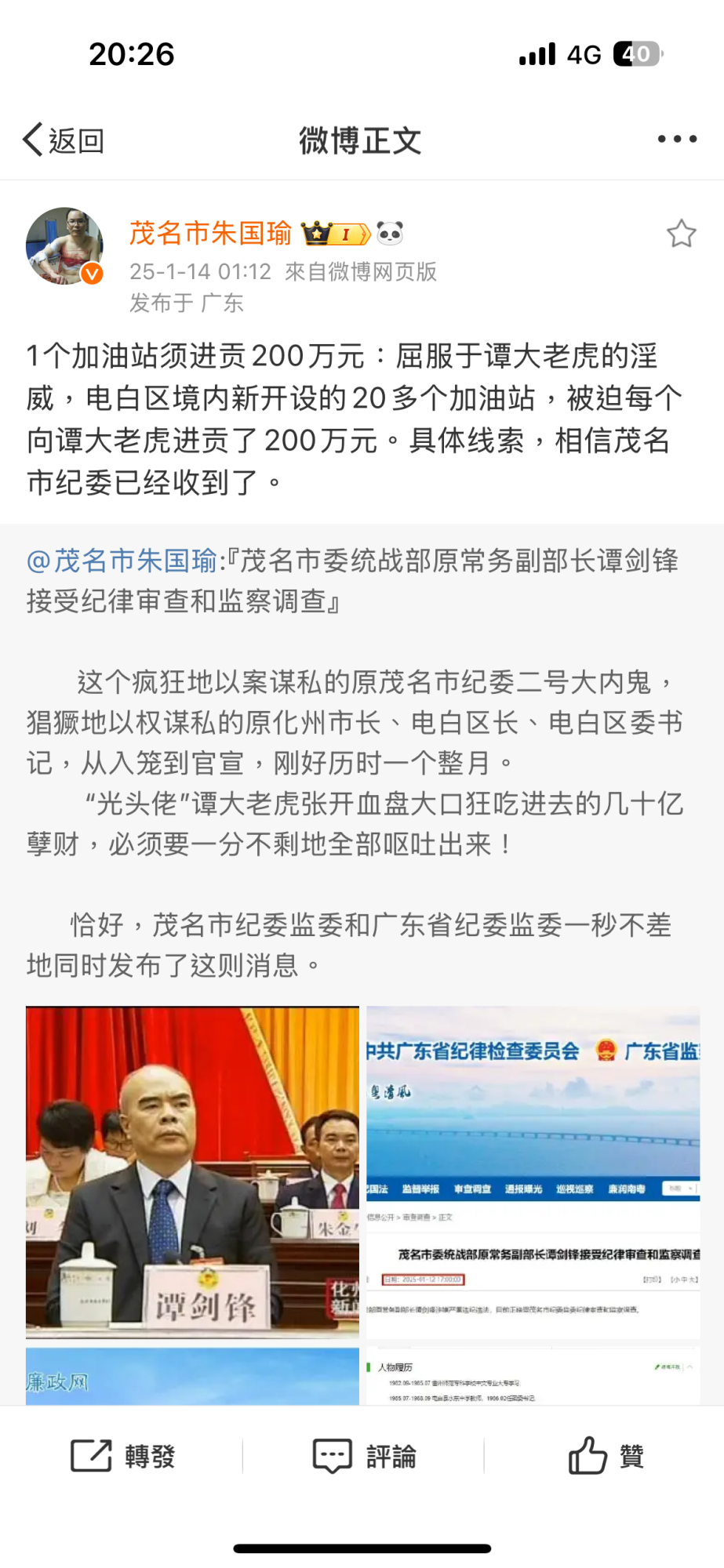Go back using the 返回 button

64,140
